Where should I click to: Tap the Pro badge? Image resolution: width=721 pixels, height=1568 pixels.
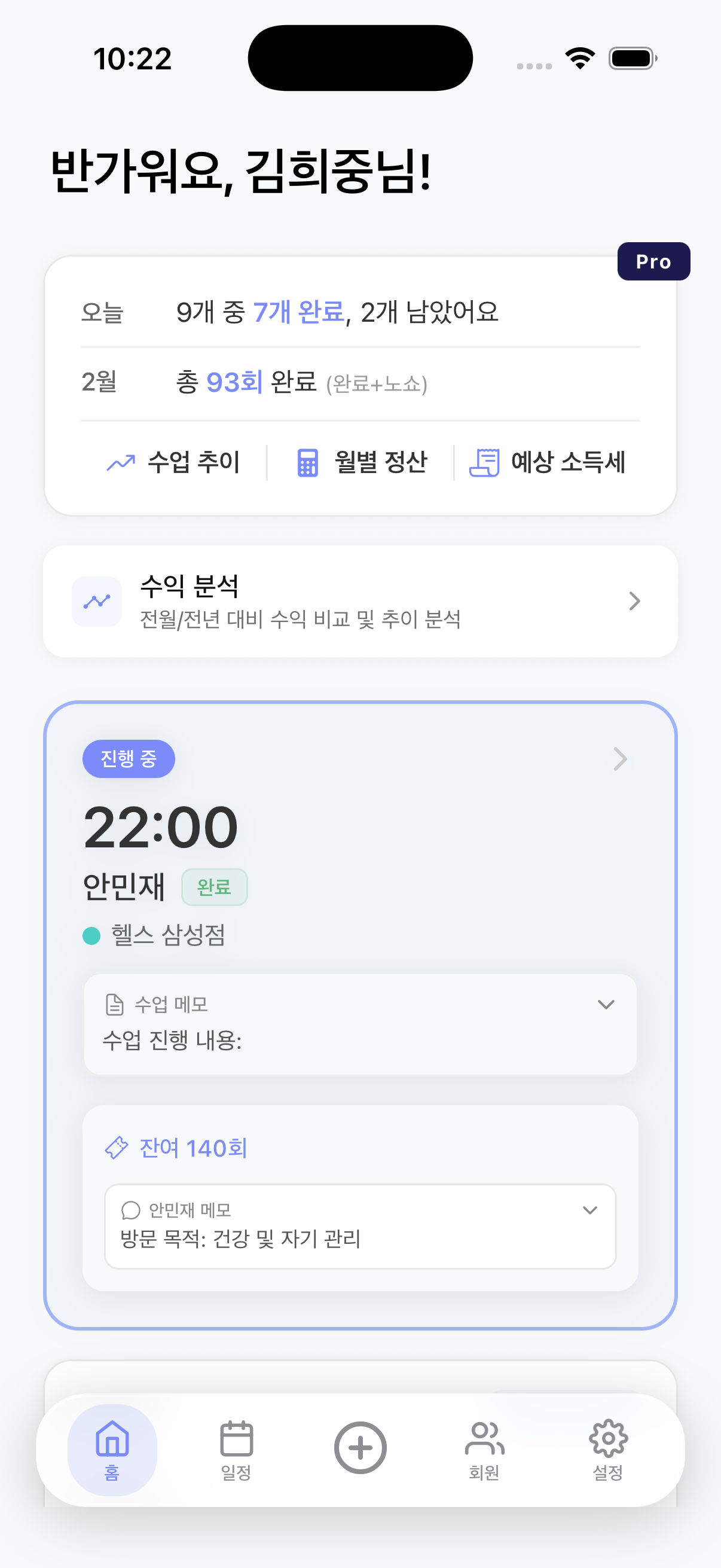(x=653, y=261)
